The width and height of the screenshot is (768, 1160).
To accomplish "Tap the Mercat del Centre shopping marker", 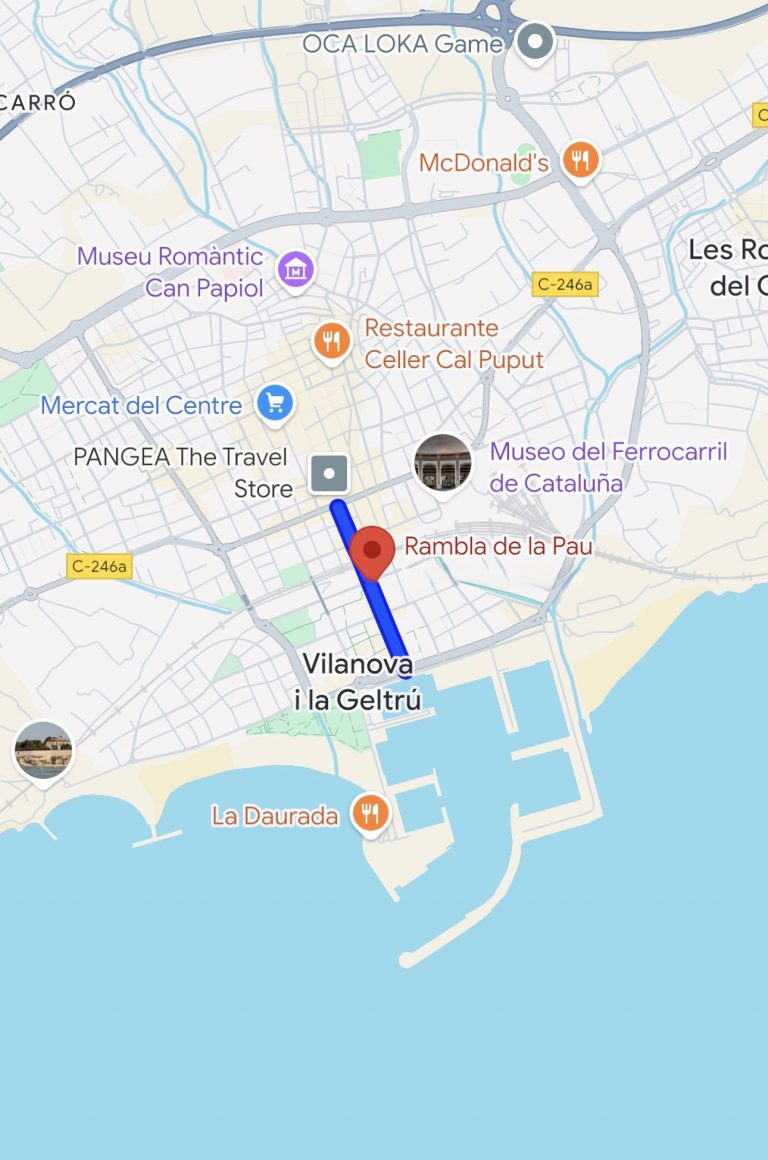I will (x=275, y=404).
